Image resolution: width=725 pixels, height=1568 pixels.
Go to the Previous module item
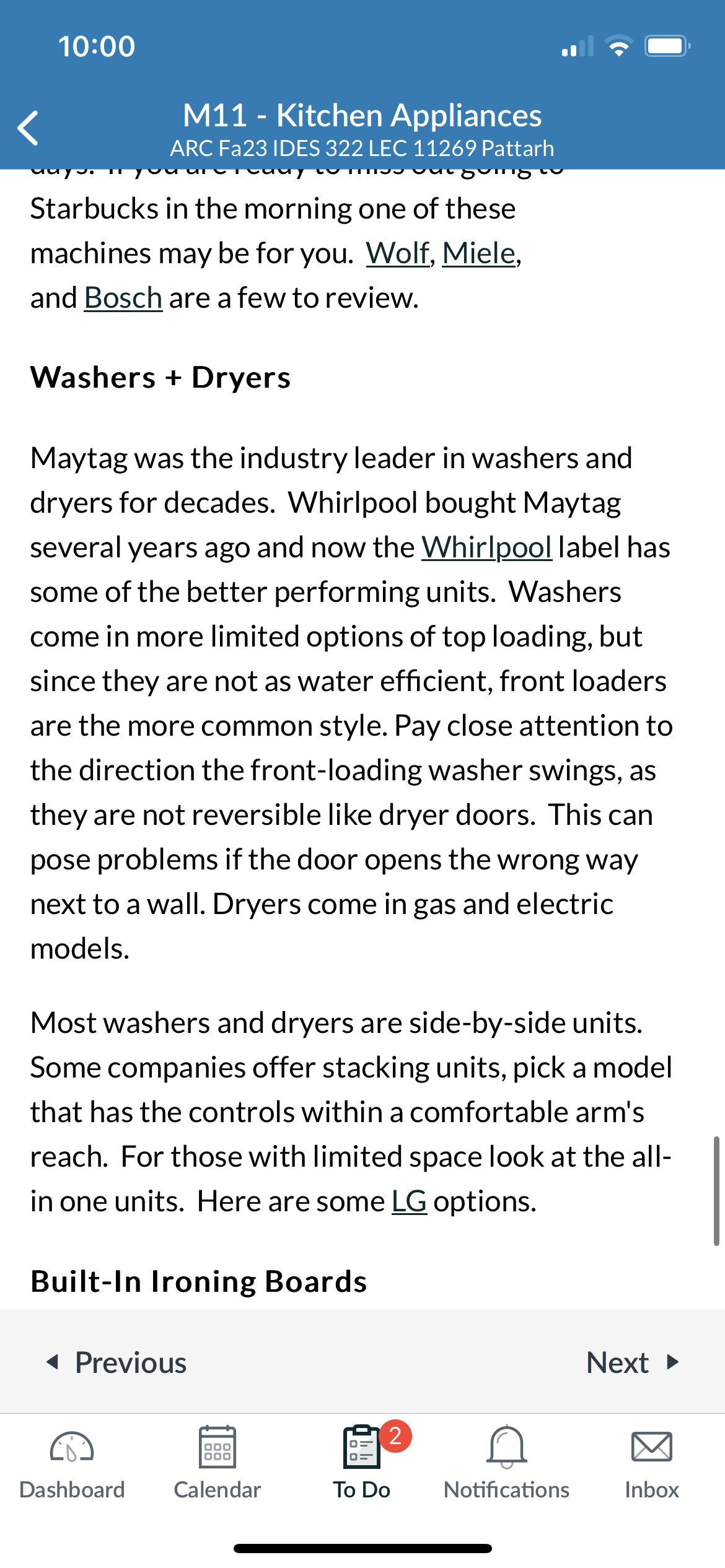click(x=116, y=1362)
